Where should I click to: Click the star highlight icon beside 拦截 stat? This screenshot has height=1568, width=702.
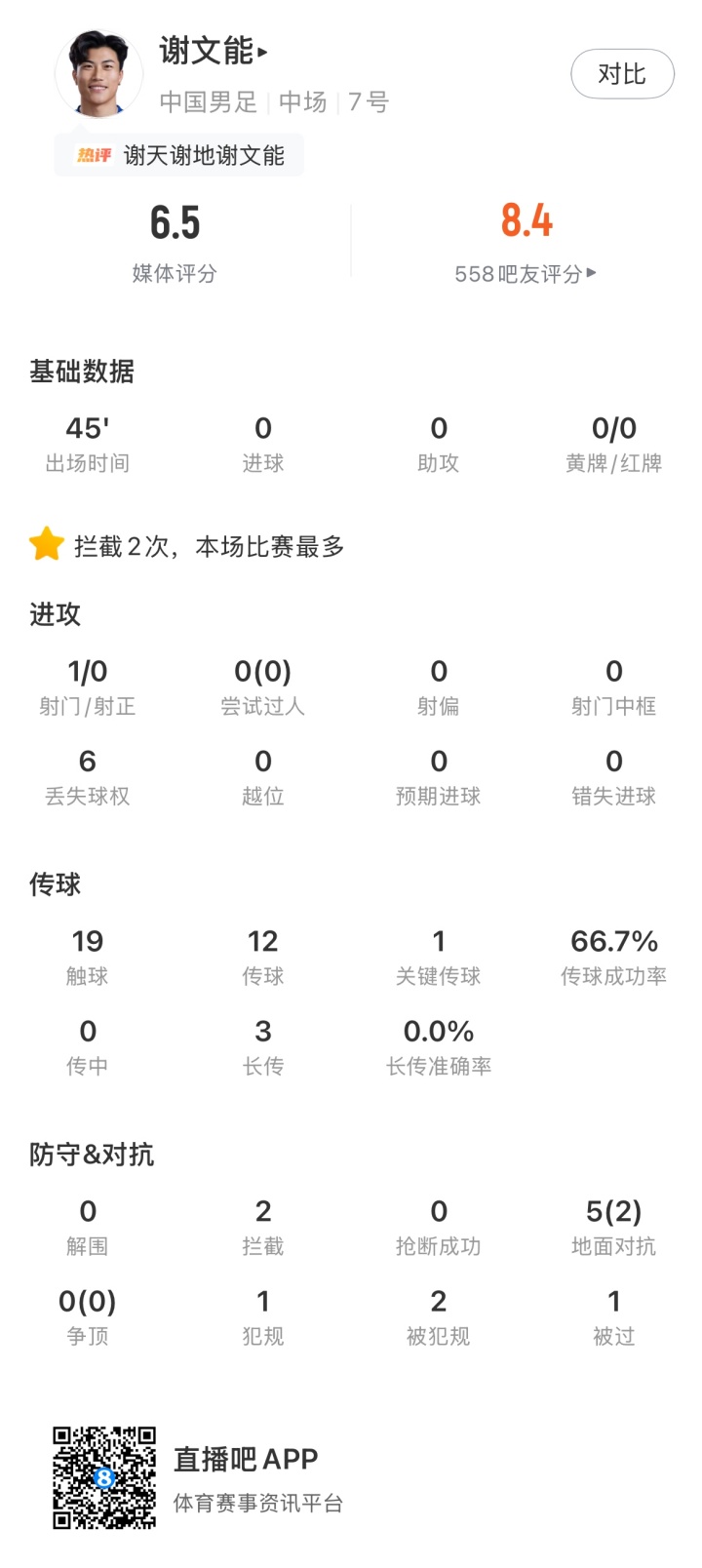[44, 545]
